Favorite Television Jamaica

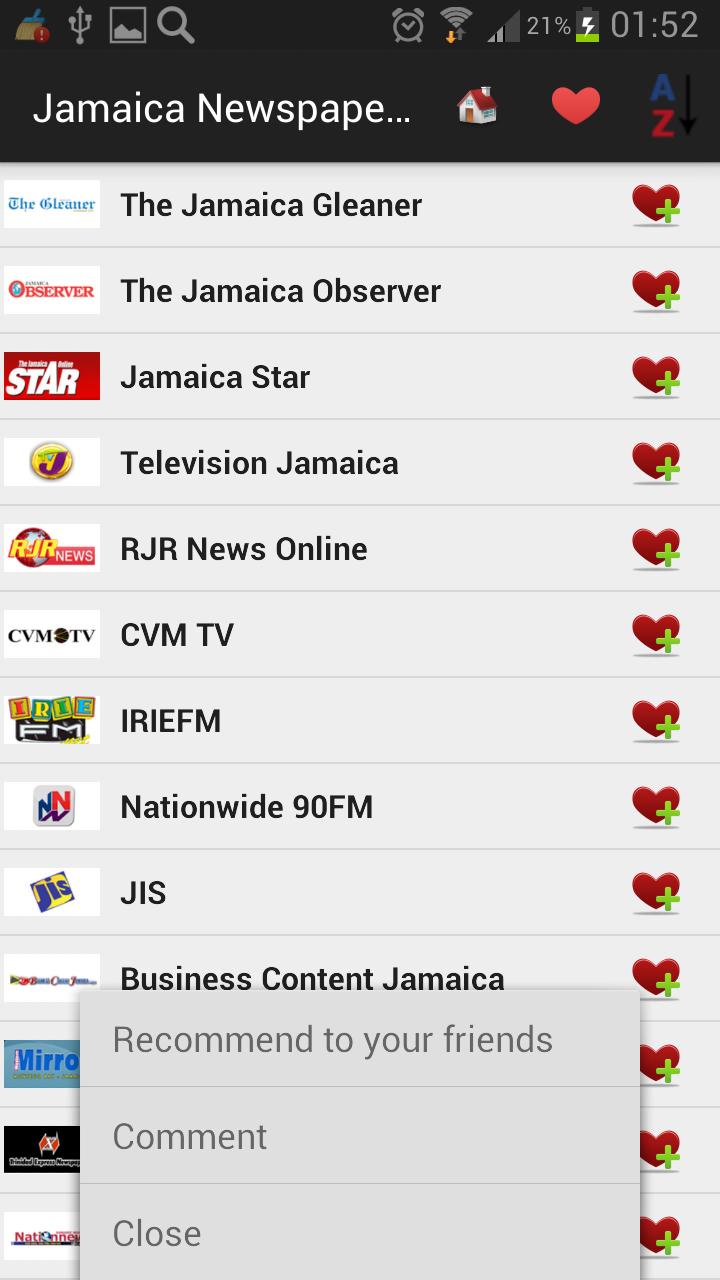(656, 463)
